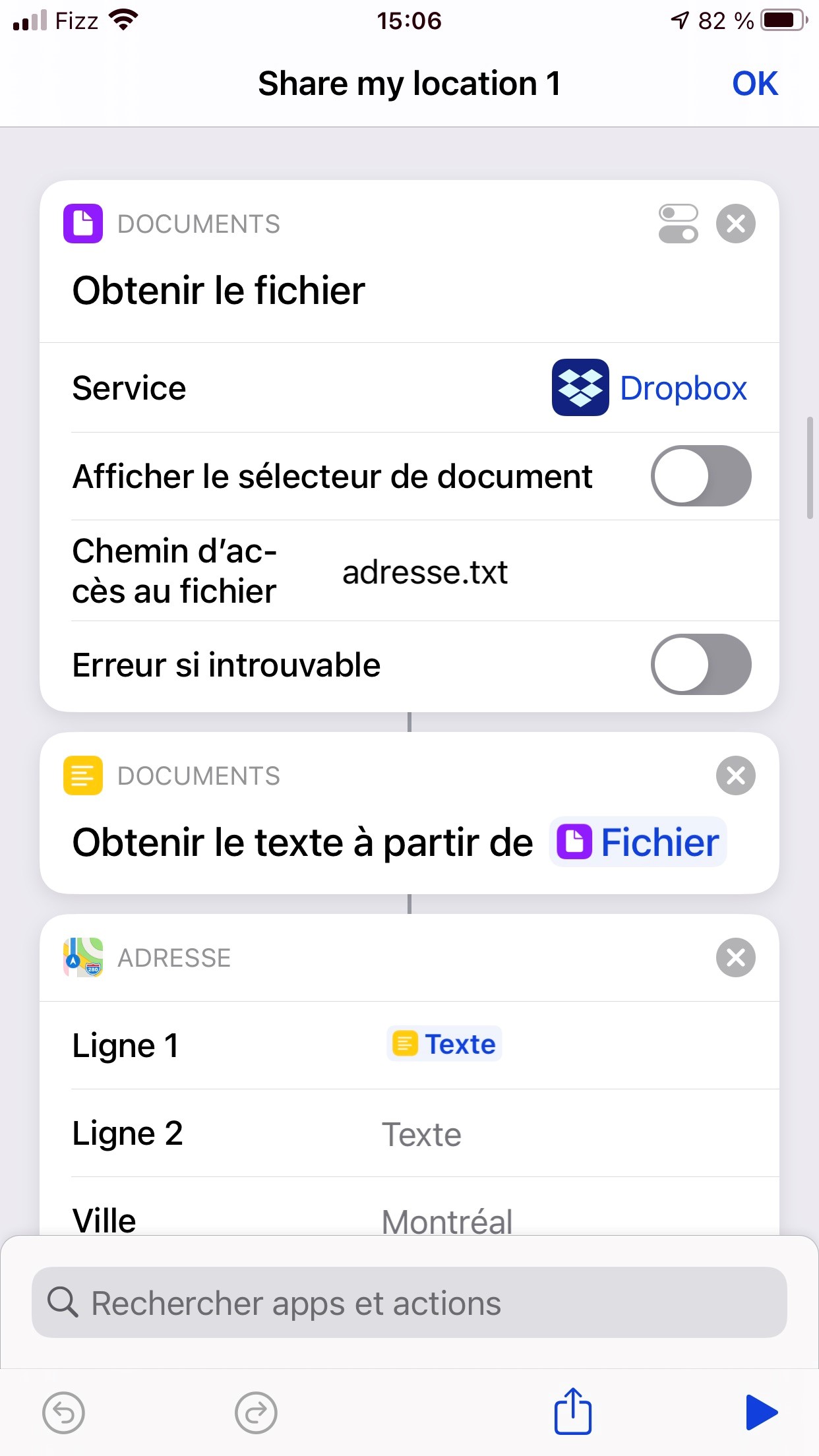Turn on Erreur si introuvable
Image resolution: width=819 pixels, height=1456 pixels.
point(700,665)
